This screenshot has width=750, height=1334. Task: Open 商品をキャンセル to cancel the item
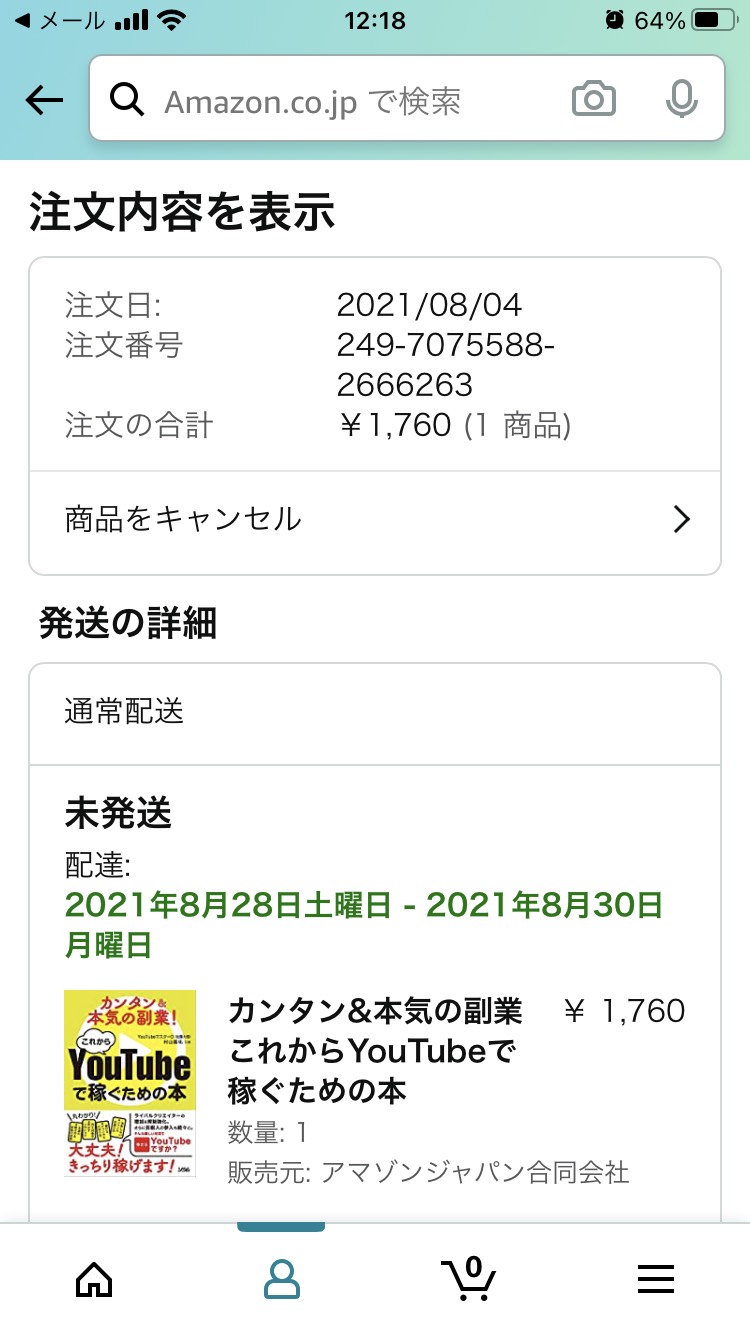tap(375, 520)
